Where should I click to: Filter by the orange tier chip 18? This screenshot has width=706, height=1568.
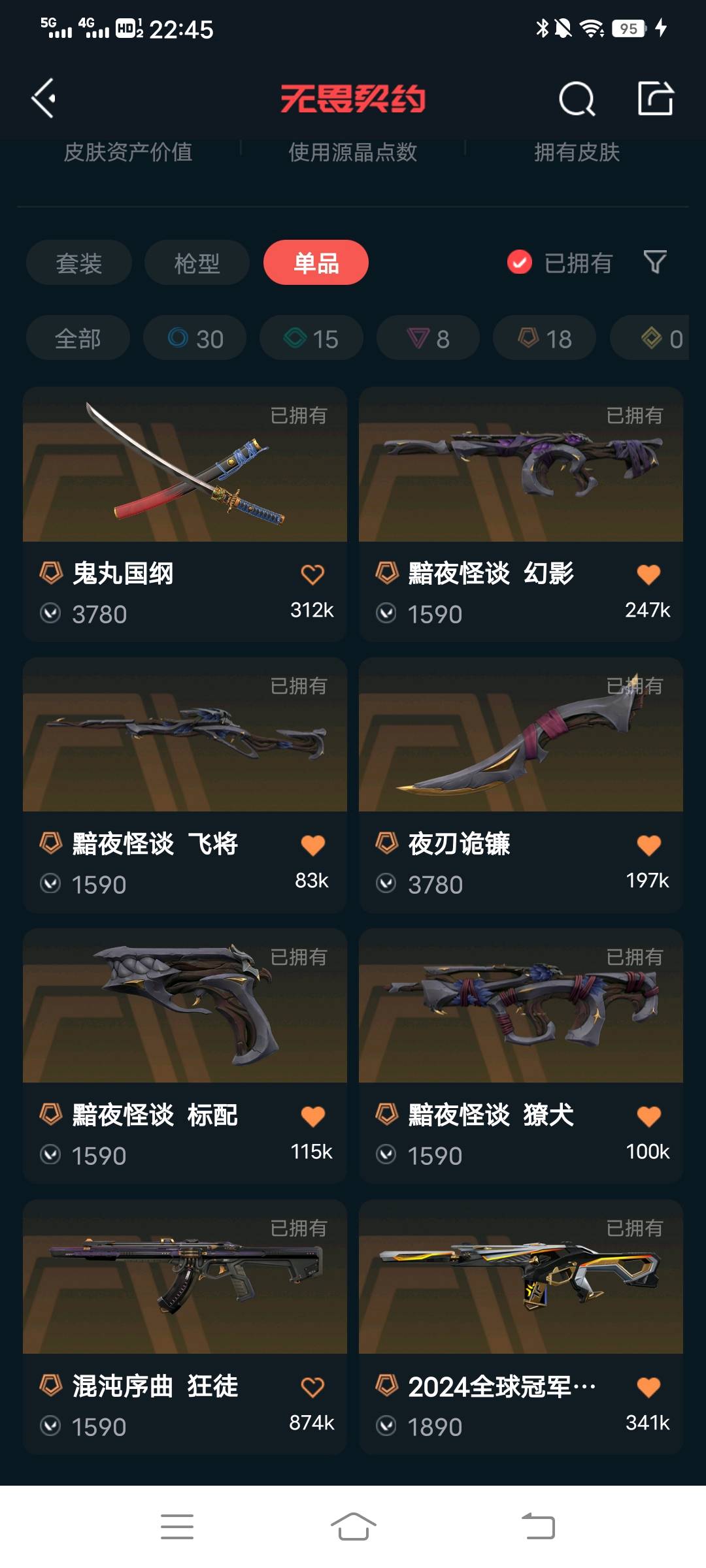545,338
